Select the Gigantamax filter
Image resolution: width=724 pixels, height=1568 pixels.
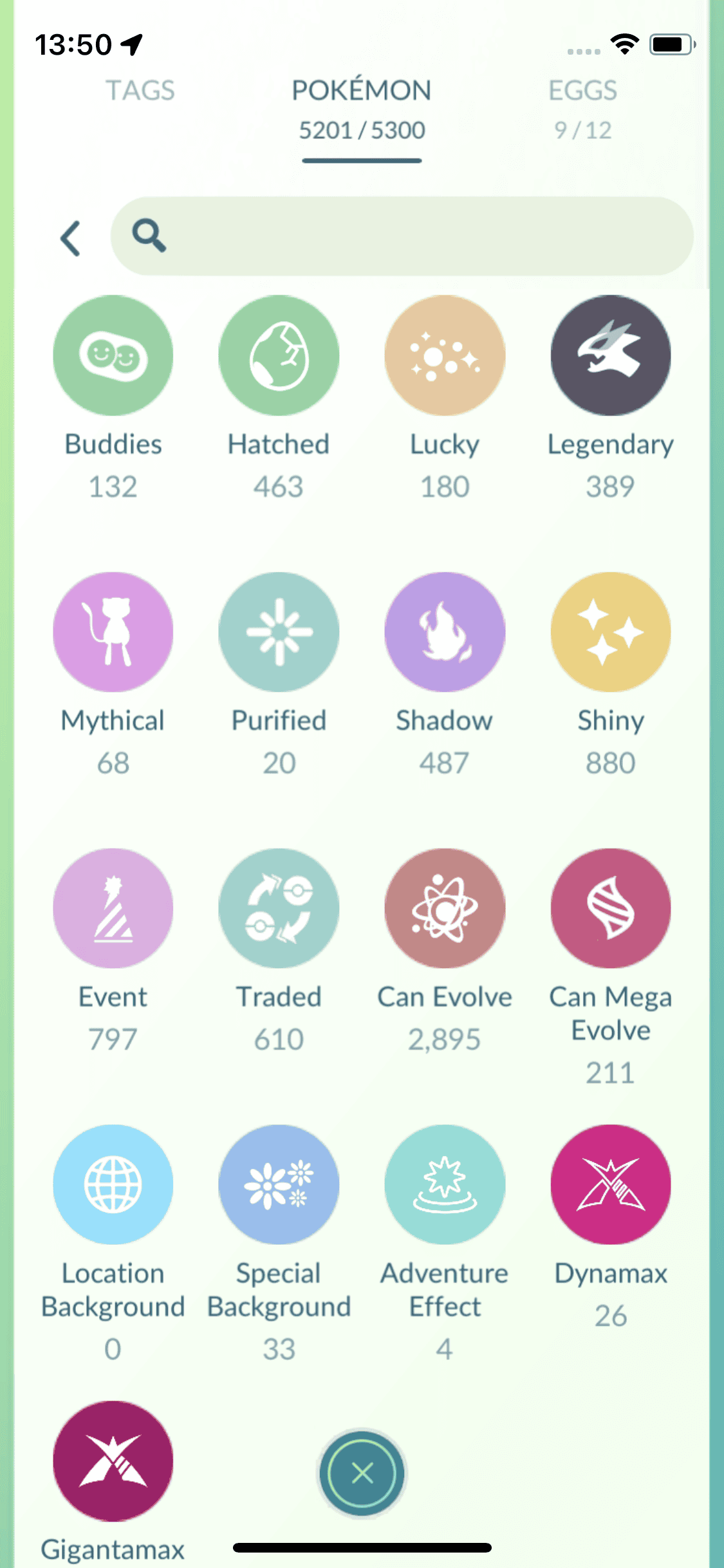coord(113,1461)
